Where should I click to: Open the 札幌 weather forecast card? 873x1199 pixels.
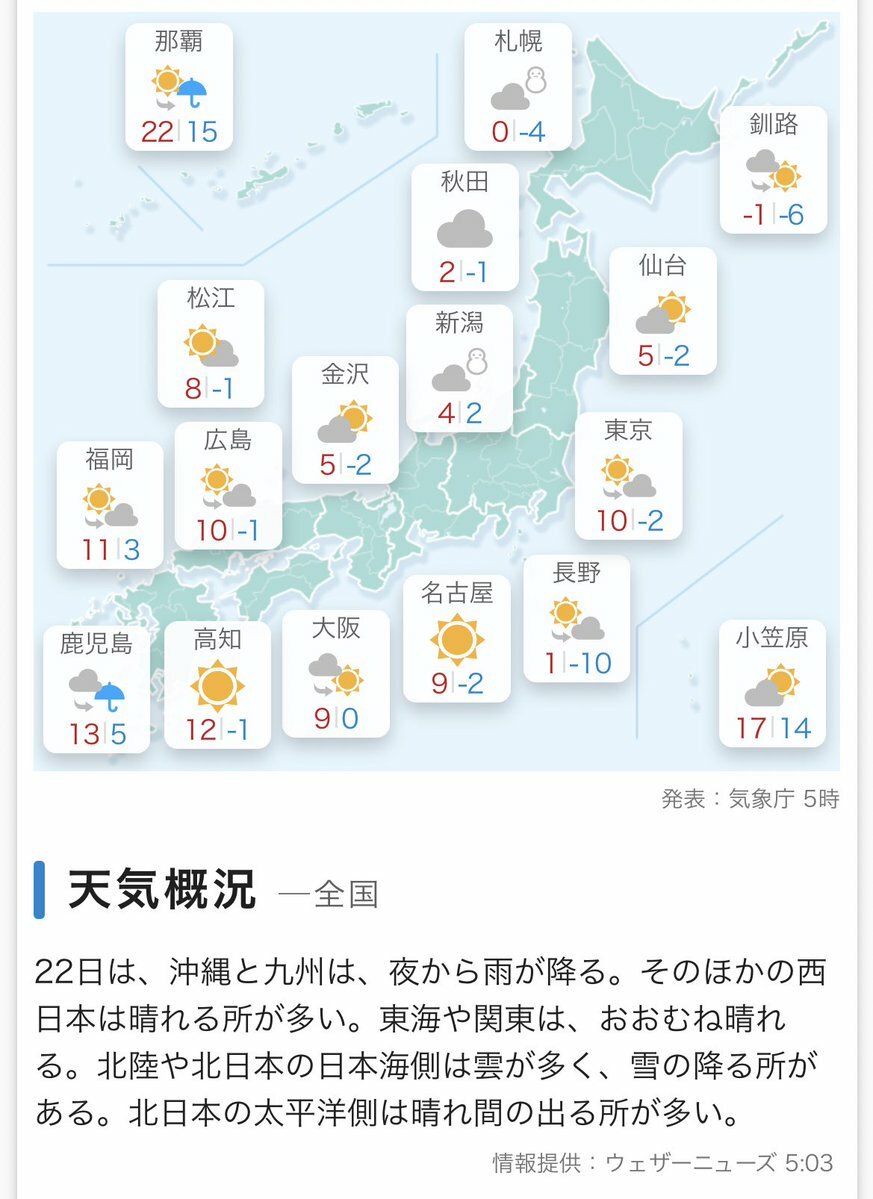point(518,87)
